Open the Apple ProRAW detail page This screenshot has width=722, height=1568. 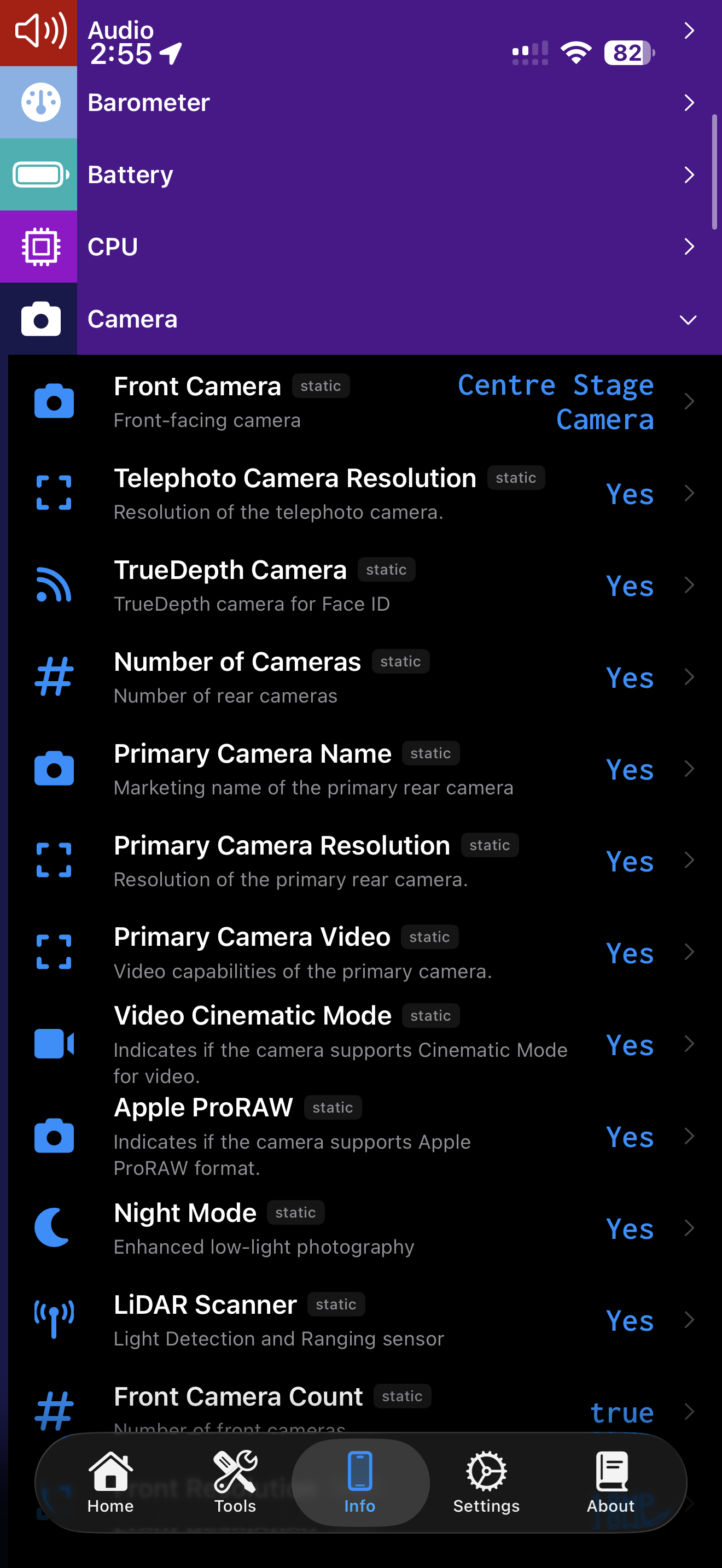689,1136
